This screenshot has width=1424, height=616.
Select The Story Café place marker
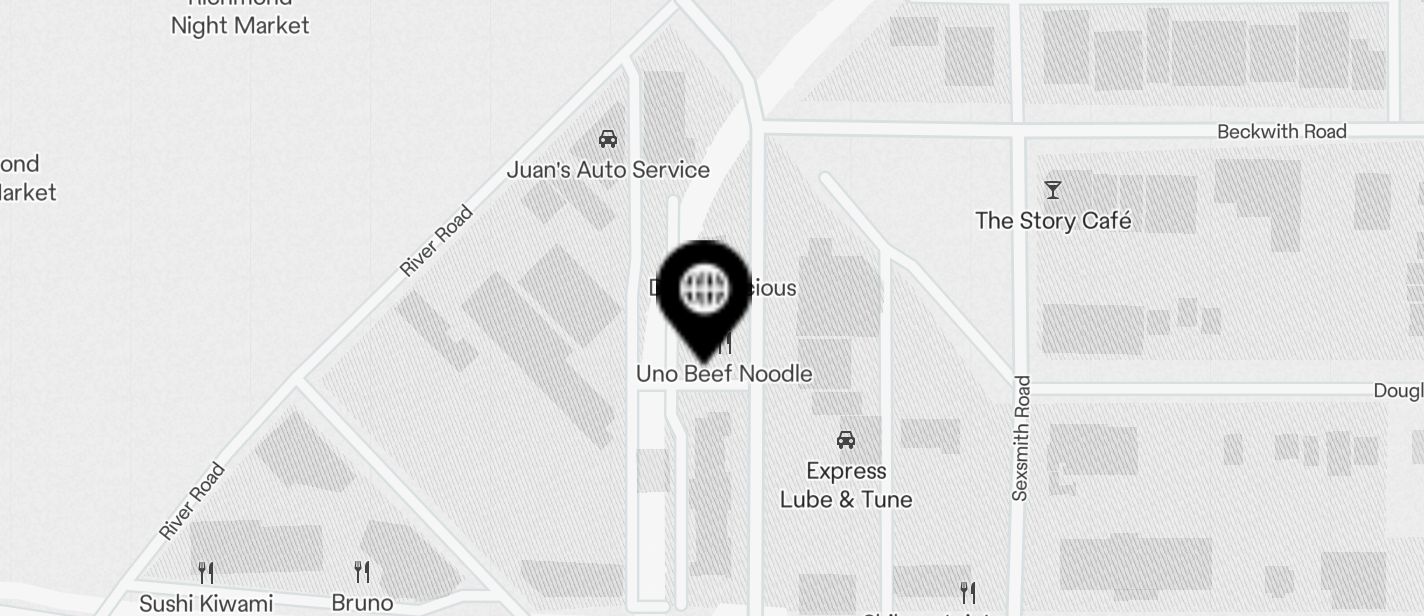[1052, 190]
